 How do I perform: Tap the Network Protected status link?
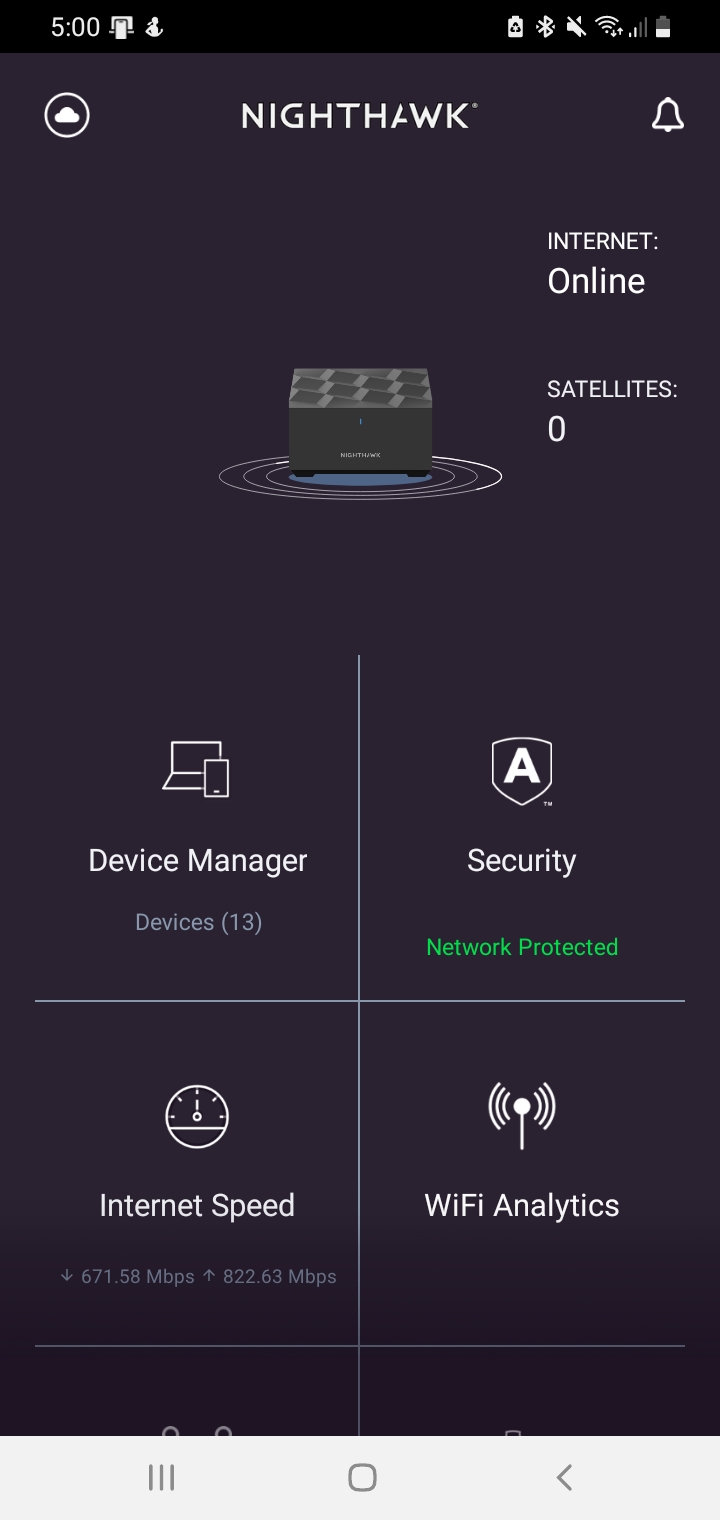tap(521, 946)
